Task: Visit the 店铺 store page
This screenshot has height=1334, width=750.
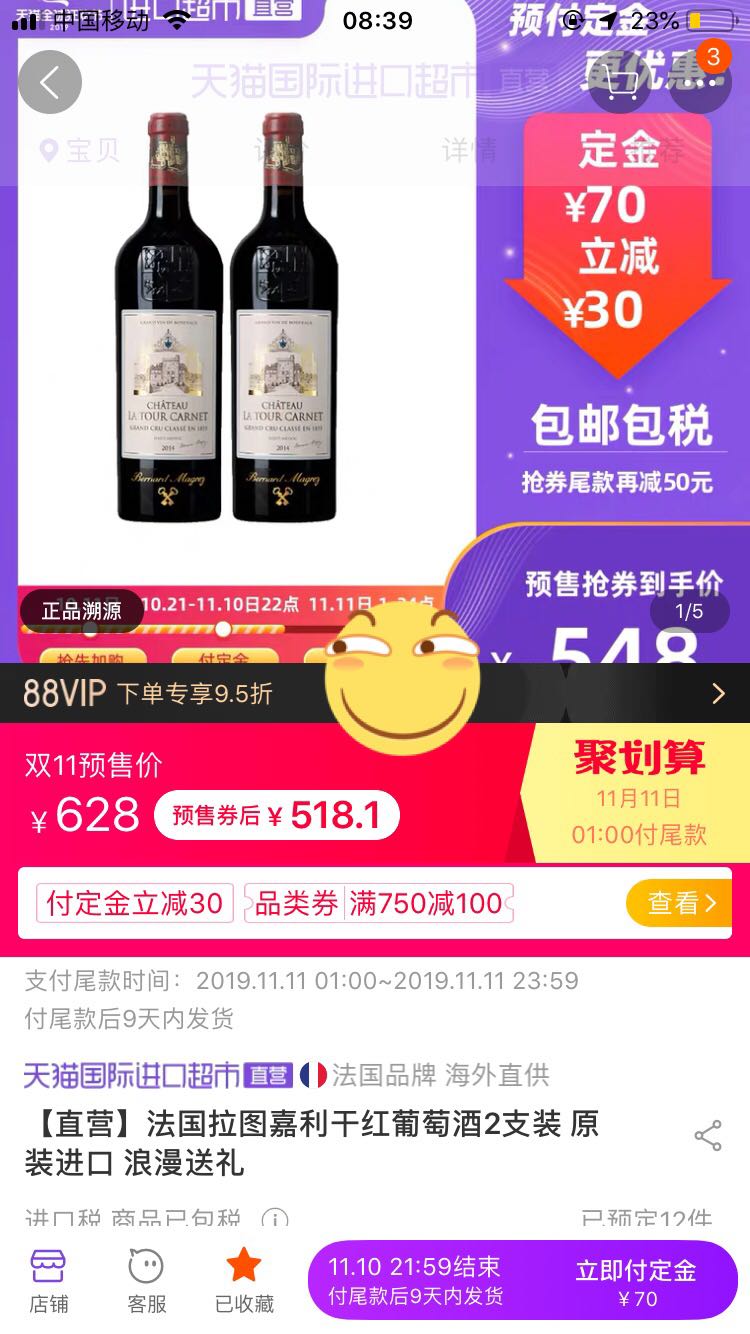Action: click(48, 1280)
